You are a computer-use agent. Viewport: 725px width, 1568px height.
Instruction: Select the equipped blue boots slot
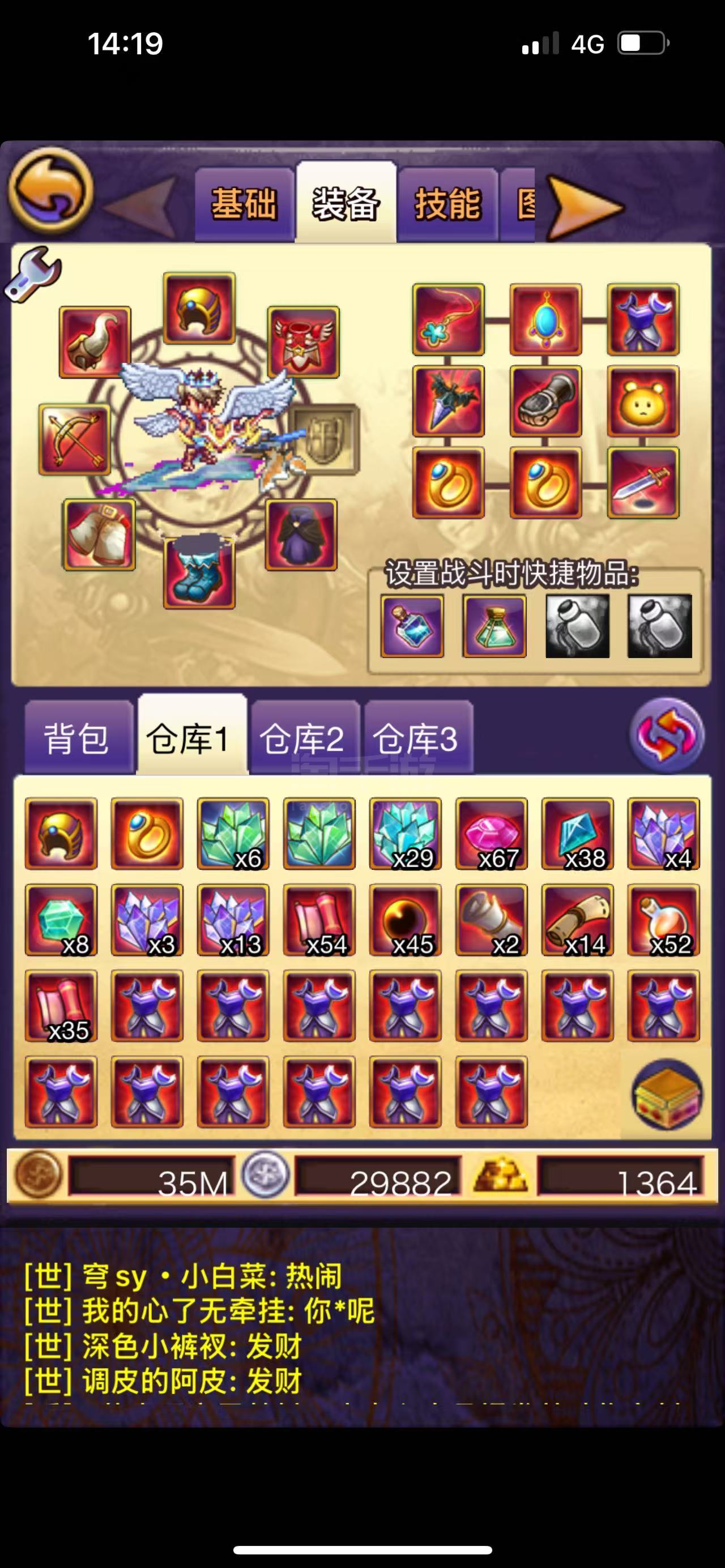[199, 573]
